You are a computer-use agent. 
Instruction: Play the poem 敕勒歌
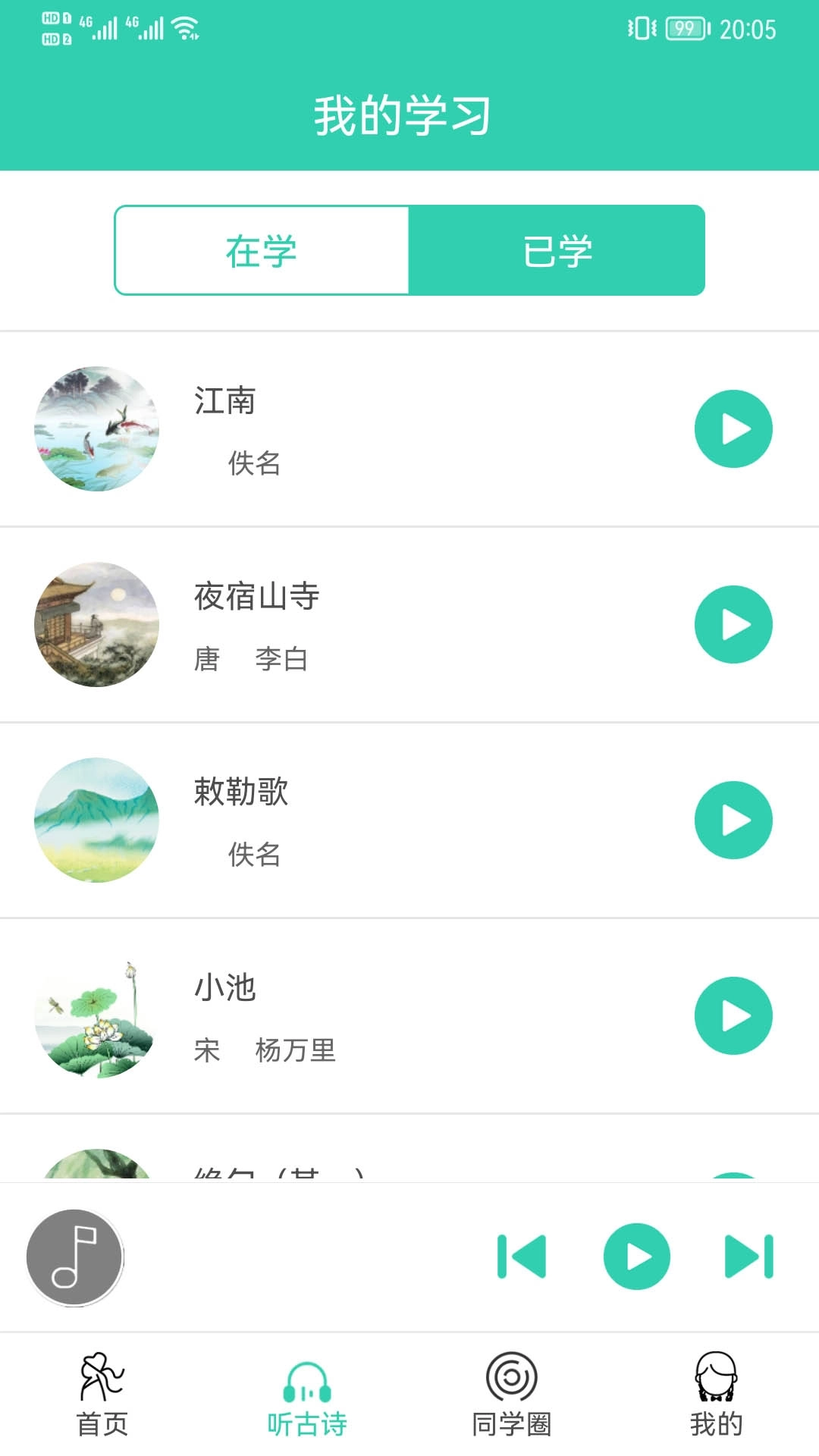(x=733, y=820)
